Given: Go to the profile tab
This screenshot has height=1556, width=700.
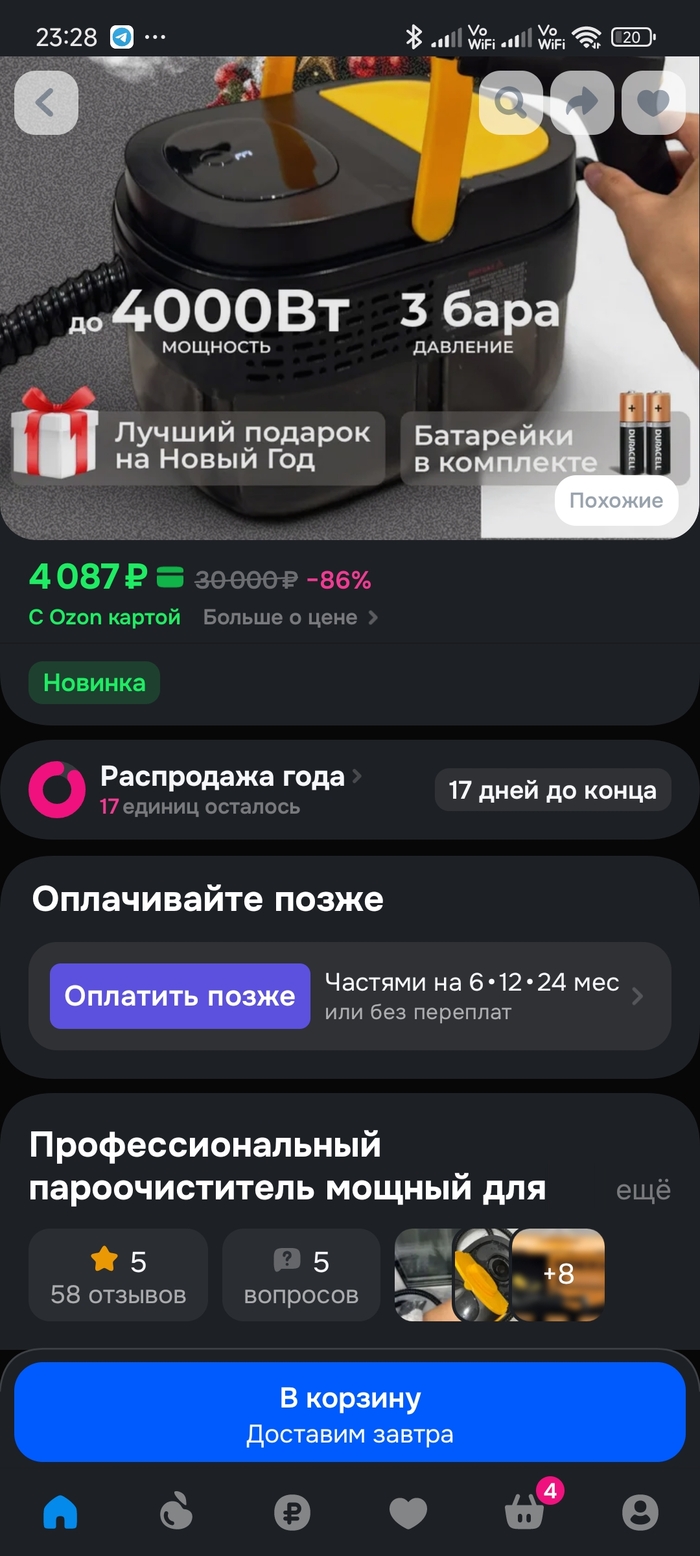Looking at the screenshot, I should click(x=641, y=1512).
